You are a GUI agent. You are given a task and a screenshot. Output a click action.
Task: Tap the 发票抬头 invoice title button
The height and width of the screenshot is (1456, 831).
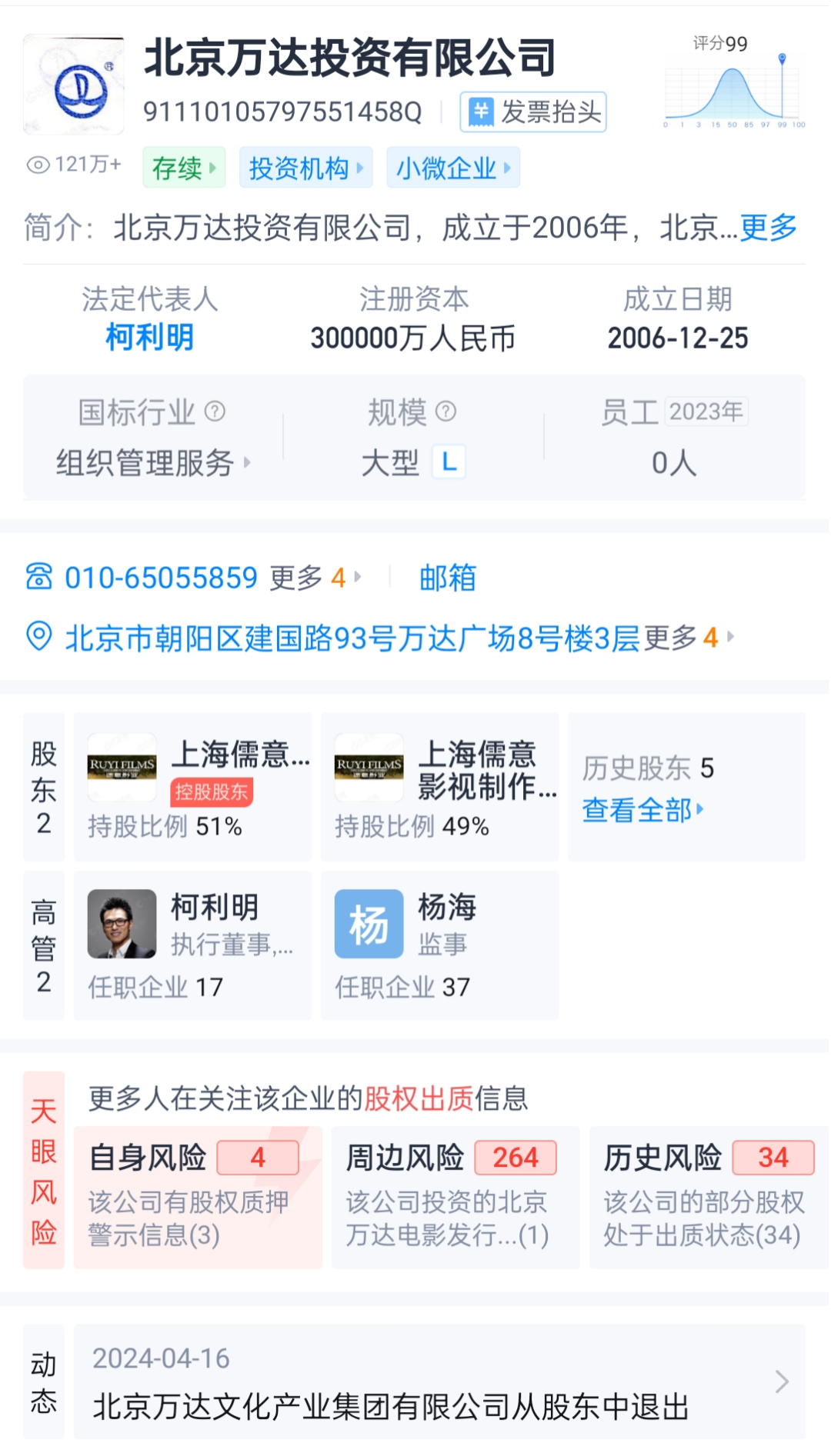point(533,112)
